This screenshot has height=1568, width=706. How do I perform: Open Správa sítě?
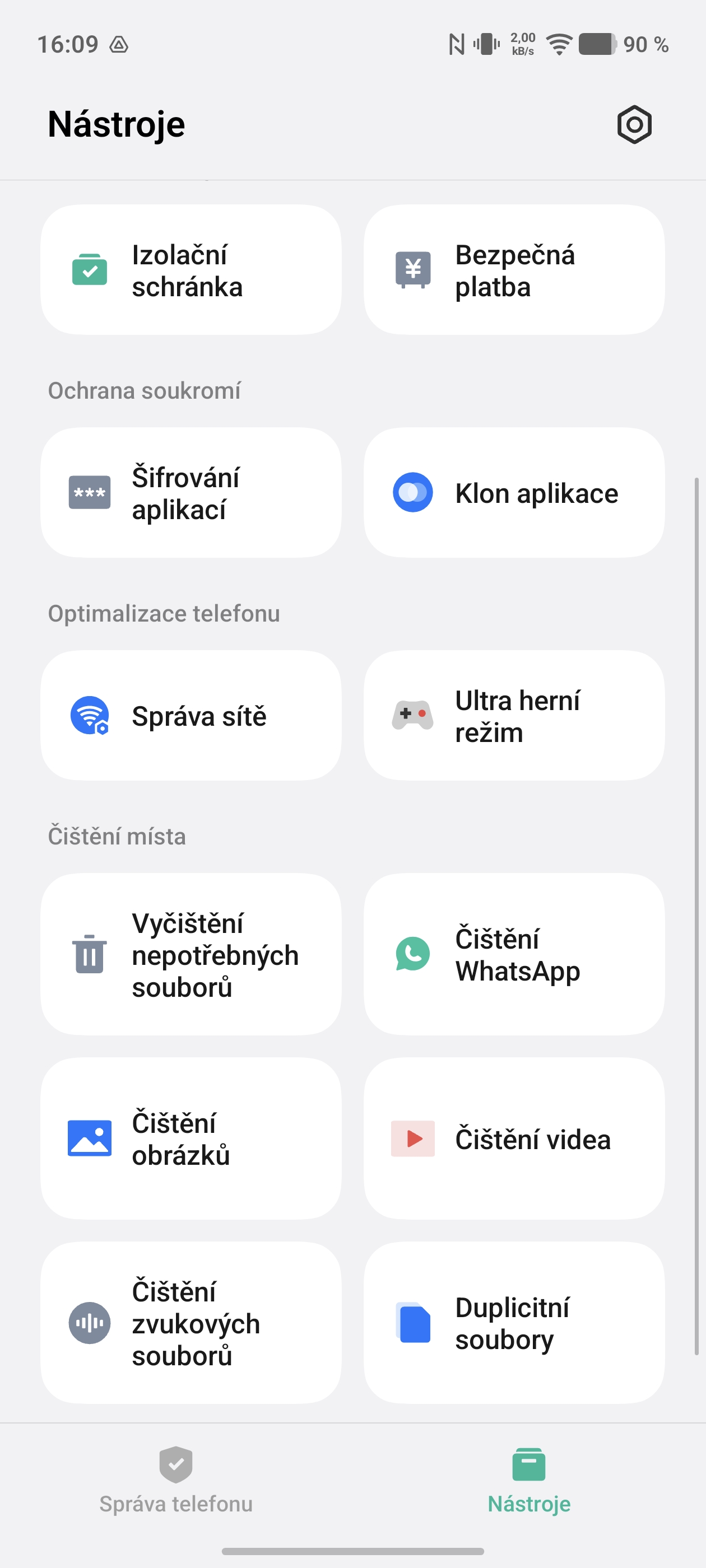(x=191, y=716)
